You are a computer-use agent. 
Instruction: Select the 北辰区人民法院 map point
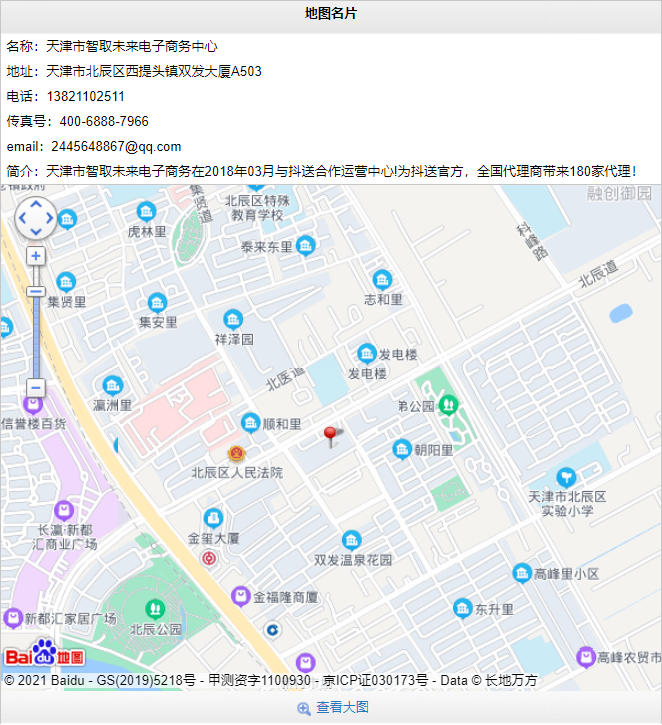coord(235,453)
